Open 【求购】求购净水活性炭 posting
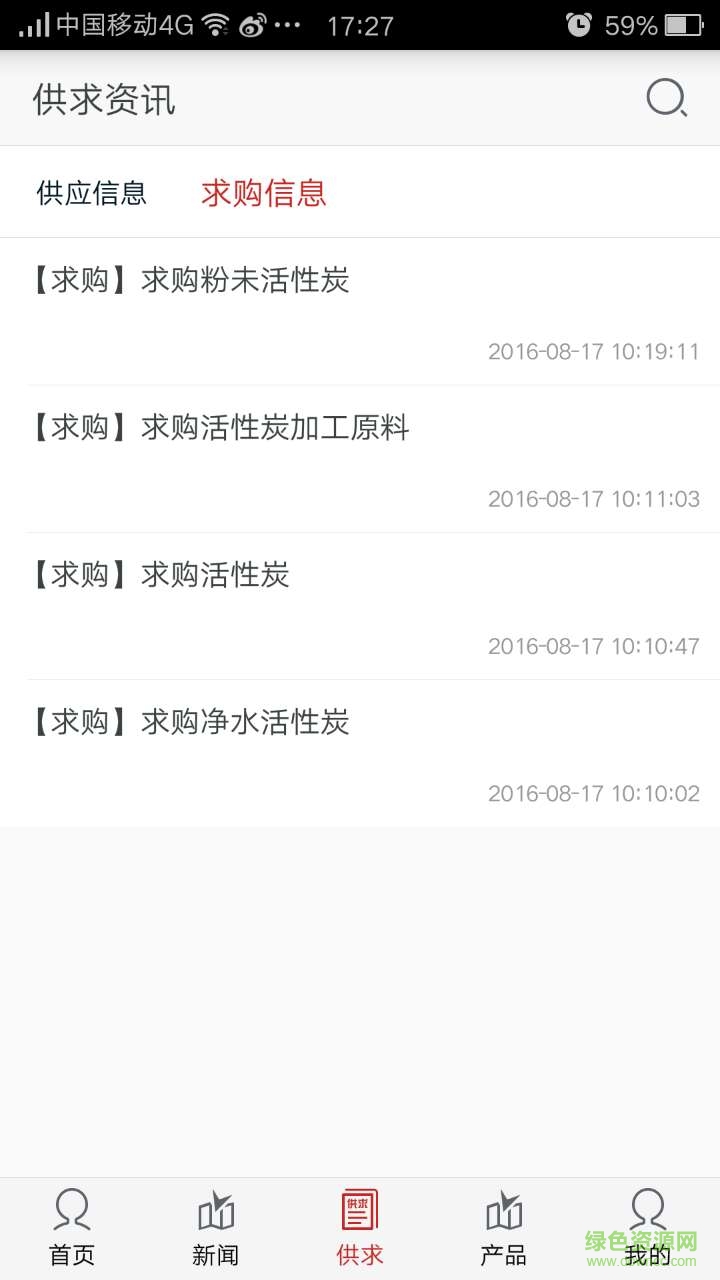Screen dimensions: 720x1280 tap(191, 722)
